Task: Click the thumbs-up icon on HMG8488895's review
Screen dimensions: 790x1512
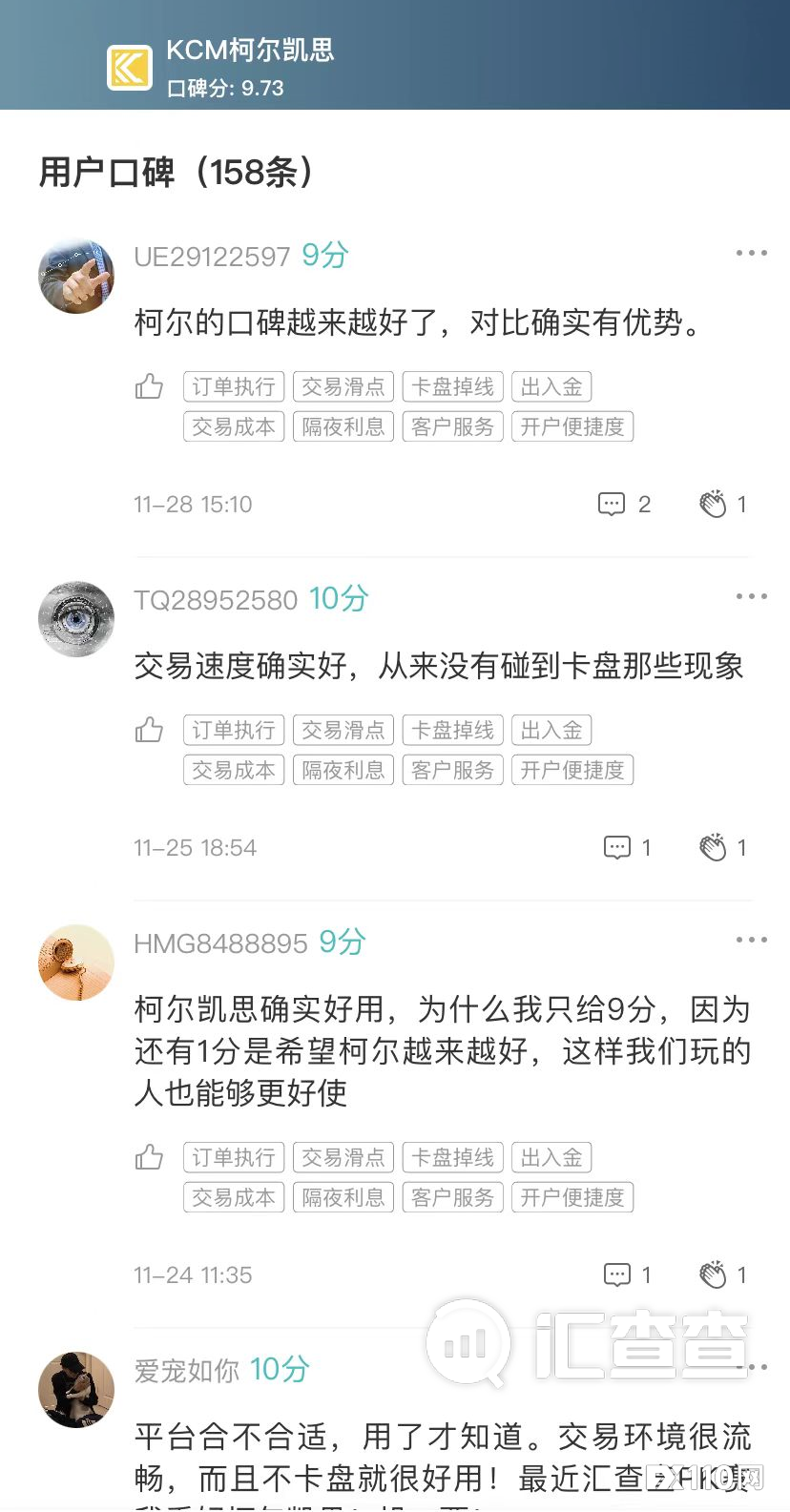Action: pos(148,1155)
